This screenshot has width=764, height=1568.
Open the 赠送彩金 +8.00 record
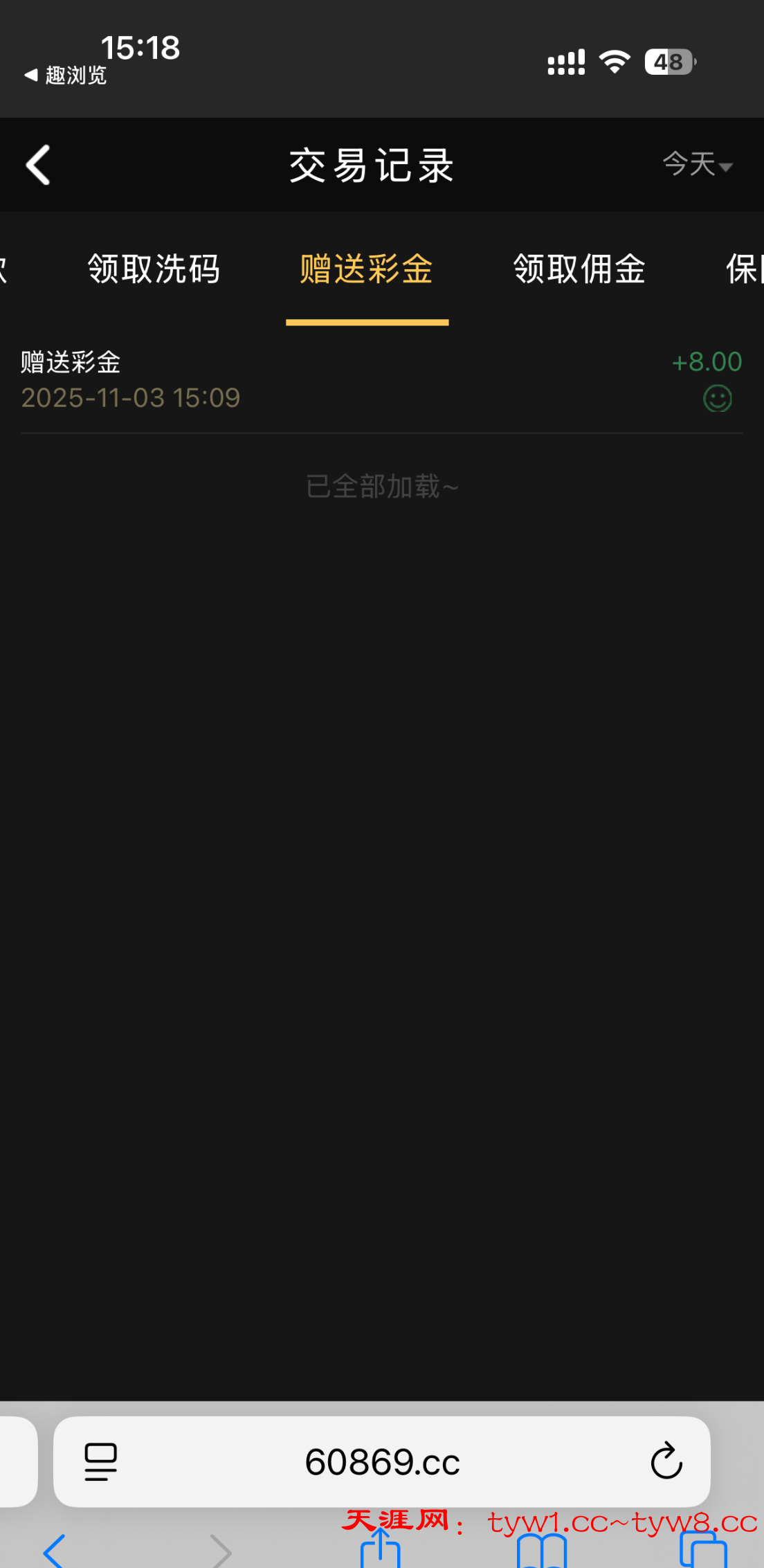[x=381, y=379]
